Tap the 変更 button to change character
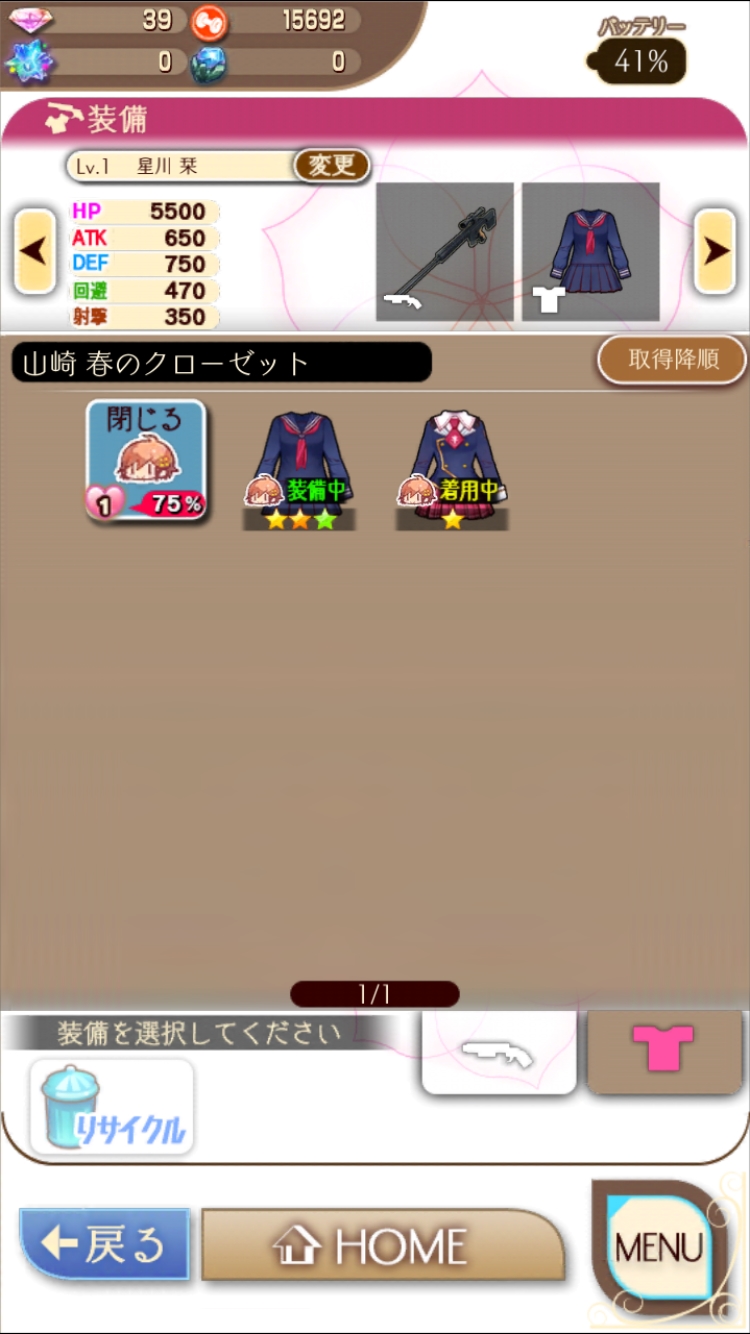The image size is (750, 1334). (x=331, y=165)
